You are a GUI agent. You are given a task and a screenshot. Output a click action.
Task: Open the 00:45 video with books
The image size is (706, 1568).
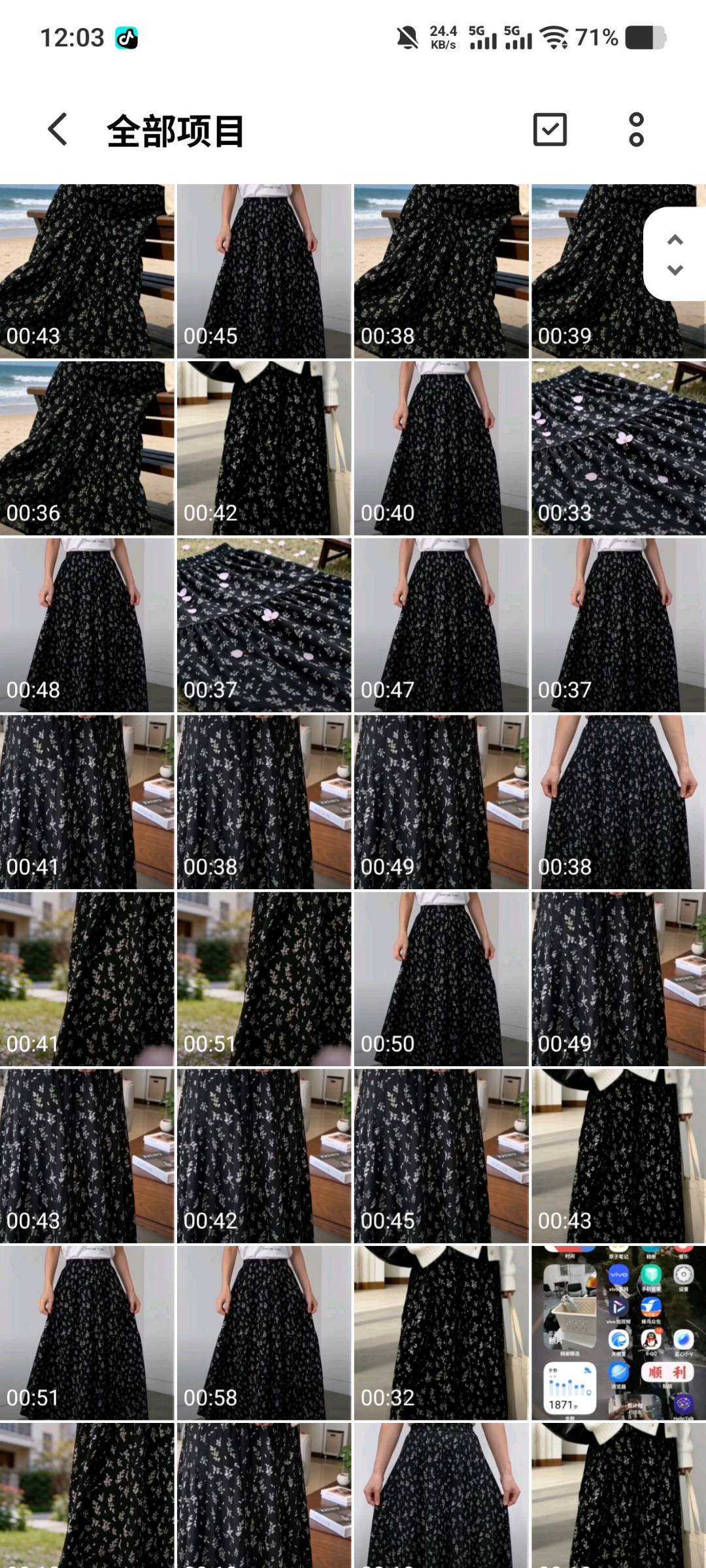point(441,1156)
